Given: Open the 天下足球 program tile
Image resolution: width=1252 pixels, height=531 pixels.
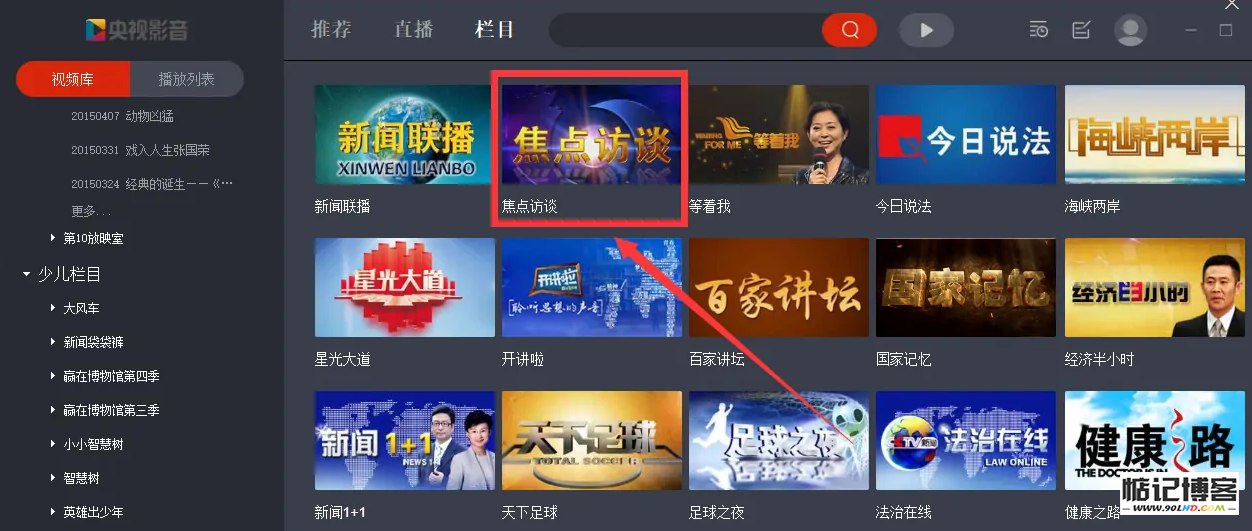Looking at the screenshot, I should tap(591, 440).
